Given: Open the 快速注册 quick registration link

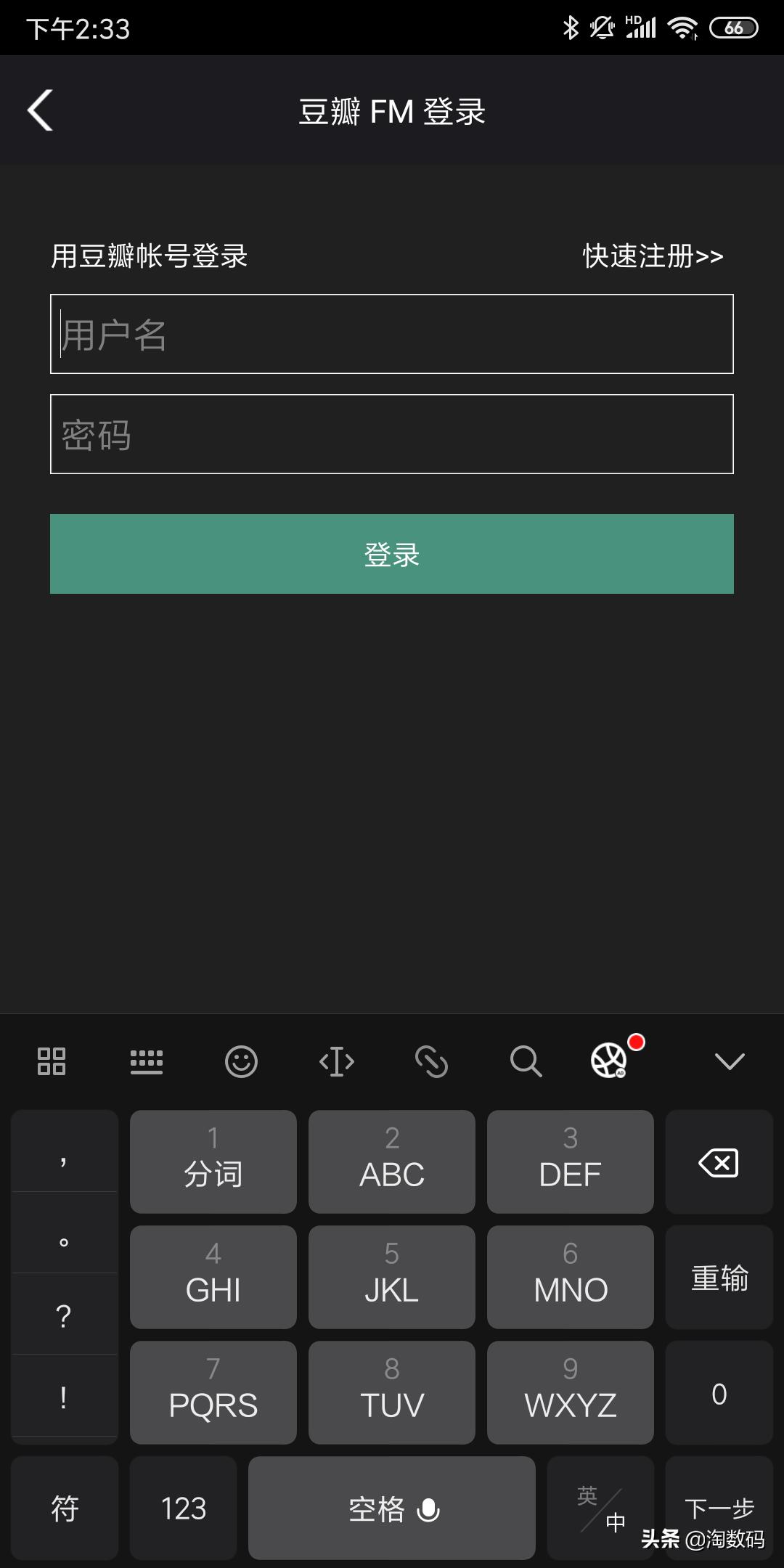Looking at the screenshot, I should [x=651, y=256].
